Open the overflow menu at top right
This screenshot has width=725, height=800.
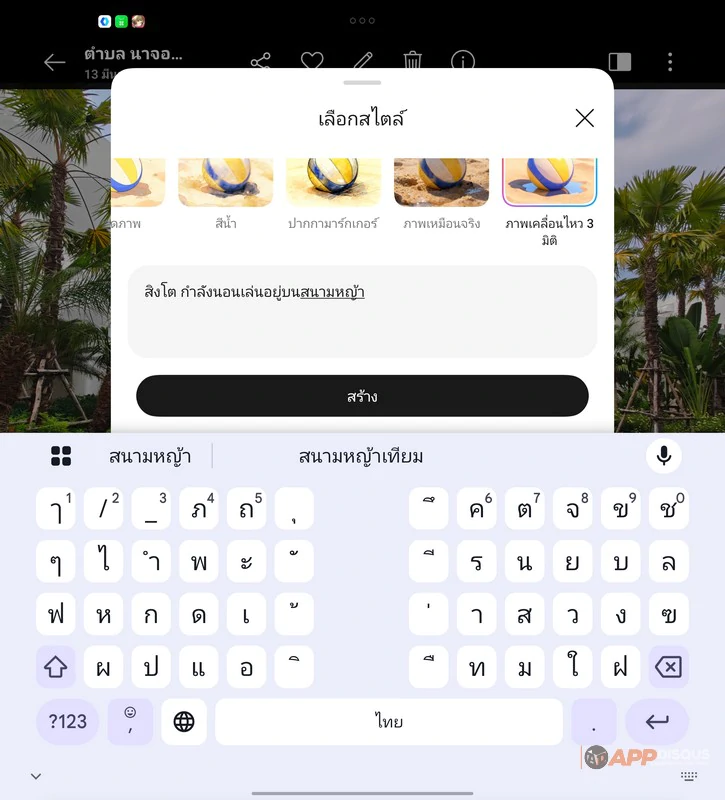point(670,62)
